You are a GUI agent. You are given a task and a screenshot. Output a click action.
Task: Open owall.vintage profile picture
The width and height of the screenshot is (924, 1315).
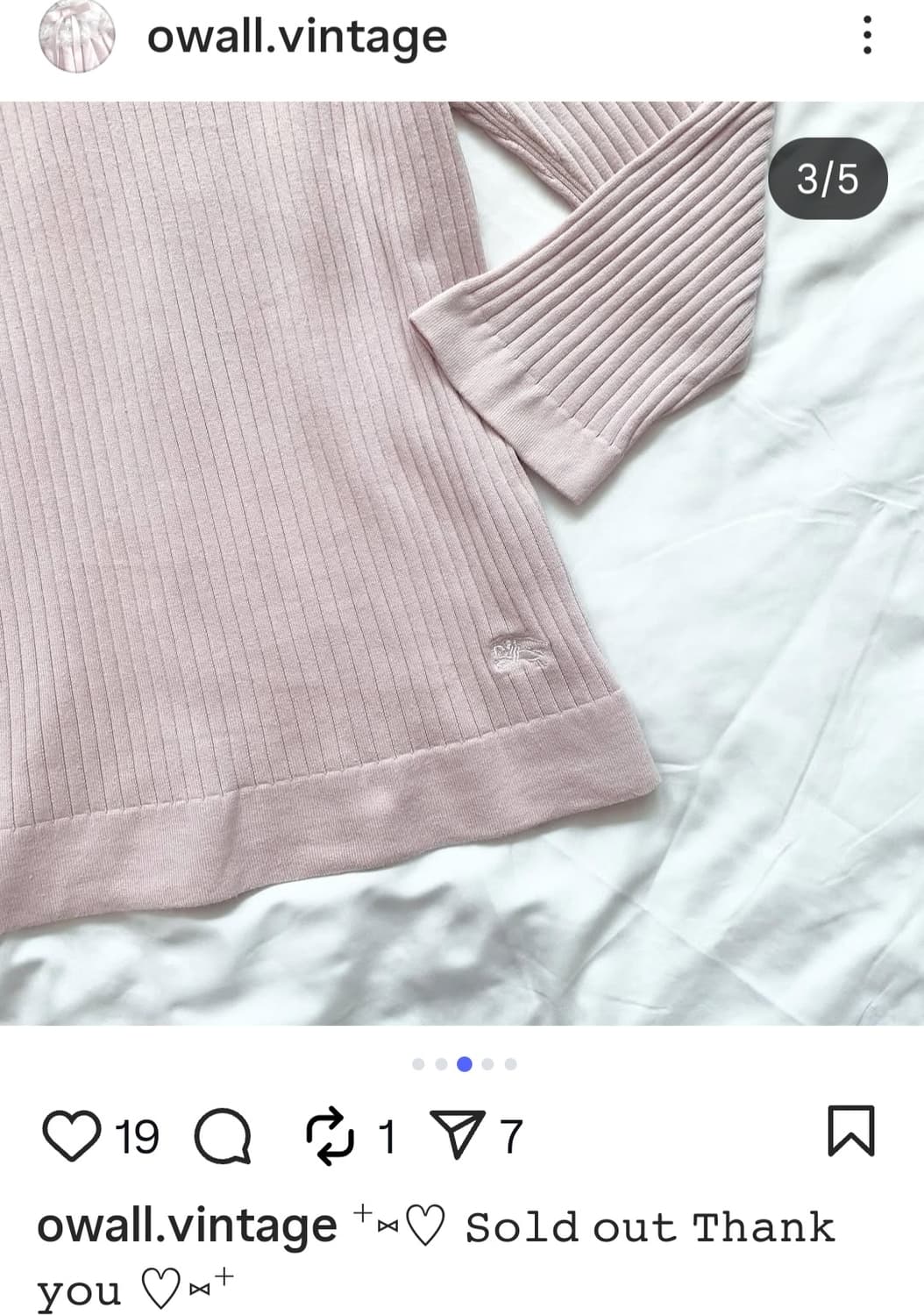point(77,37)
